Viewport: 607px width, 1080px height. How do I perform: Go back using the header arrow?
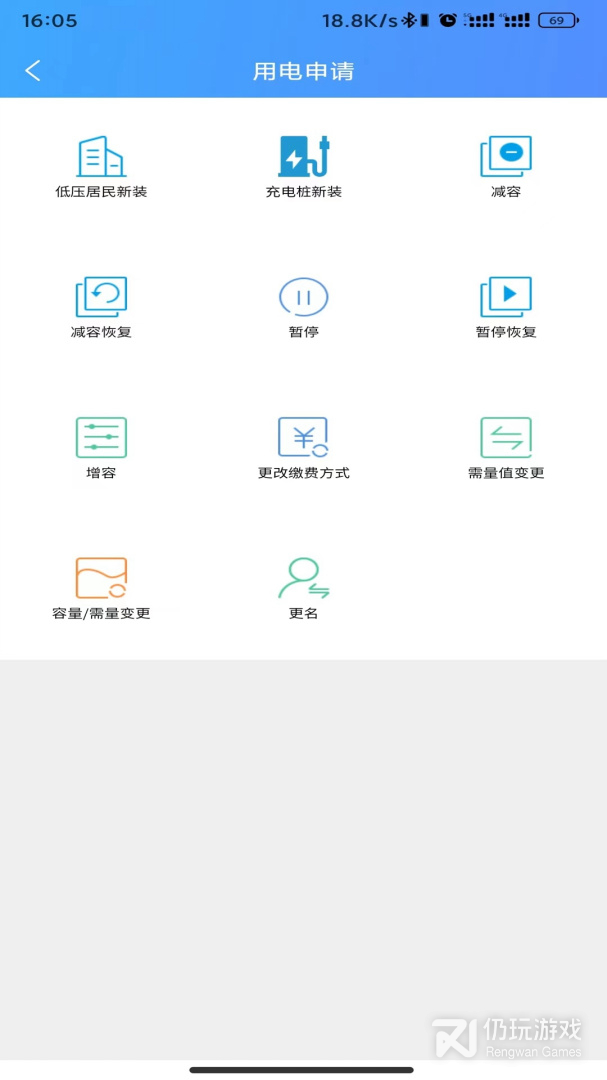[x=32, y=70]
